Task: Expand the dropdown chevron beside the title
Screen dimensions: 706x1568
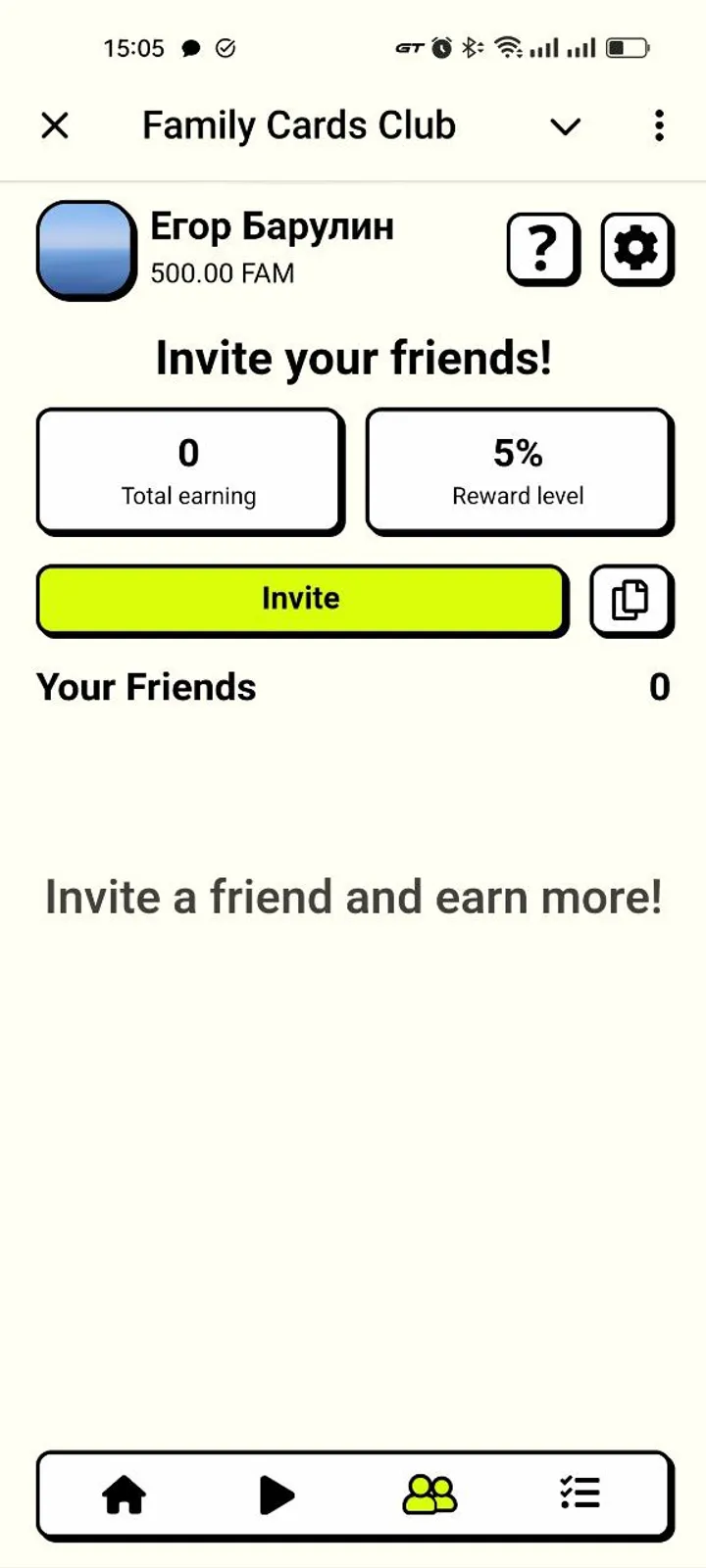Action: pos(565,126)
